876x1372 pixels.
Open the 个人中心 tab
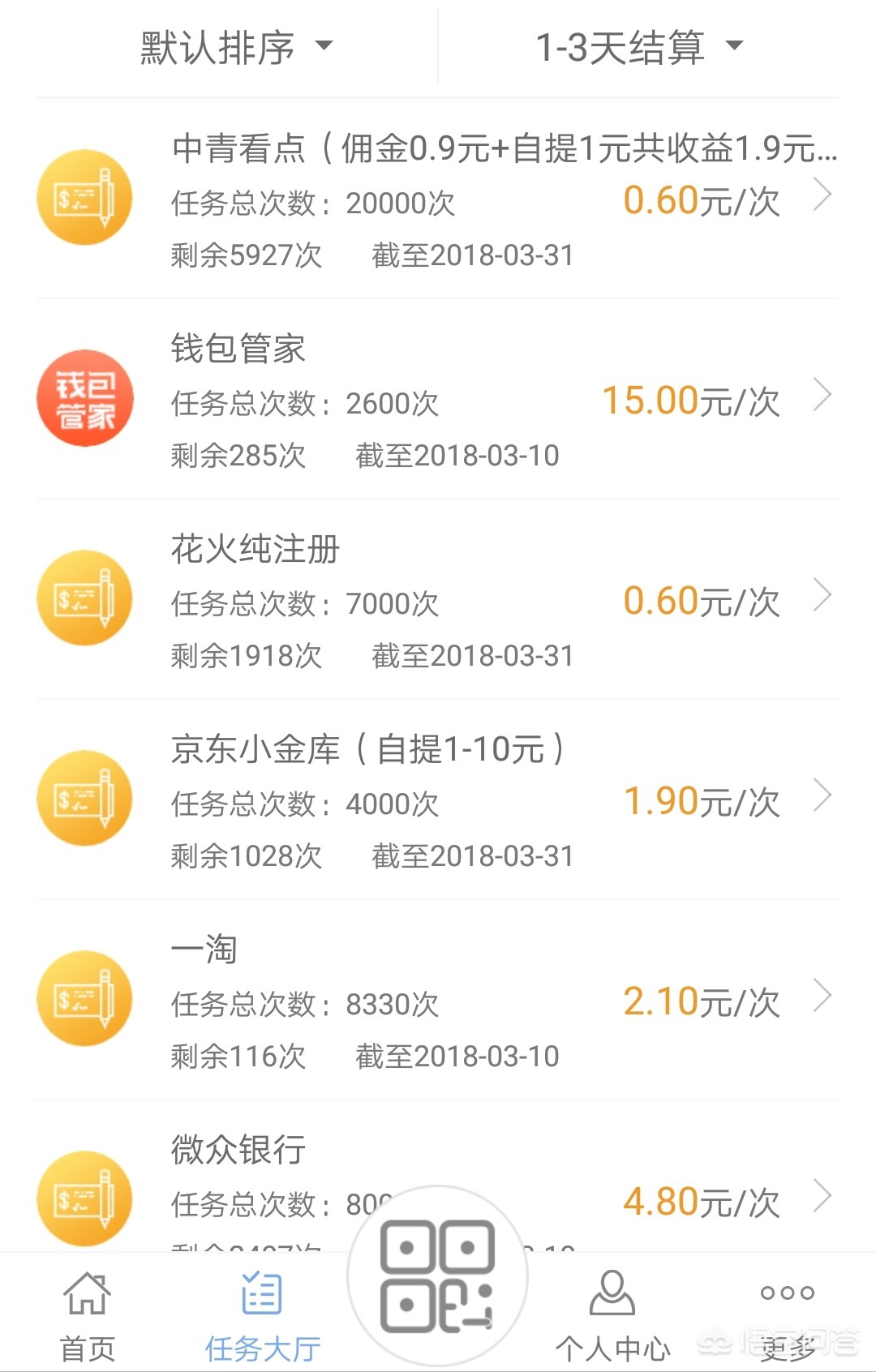[x=612, y=1315]
